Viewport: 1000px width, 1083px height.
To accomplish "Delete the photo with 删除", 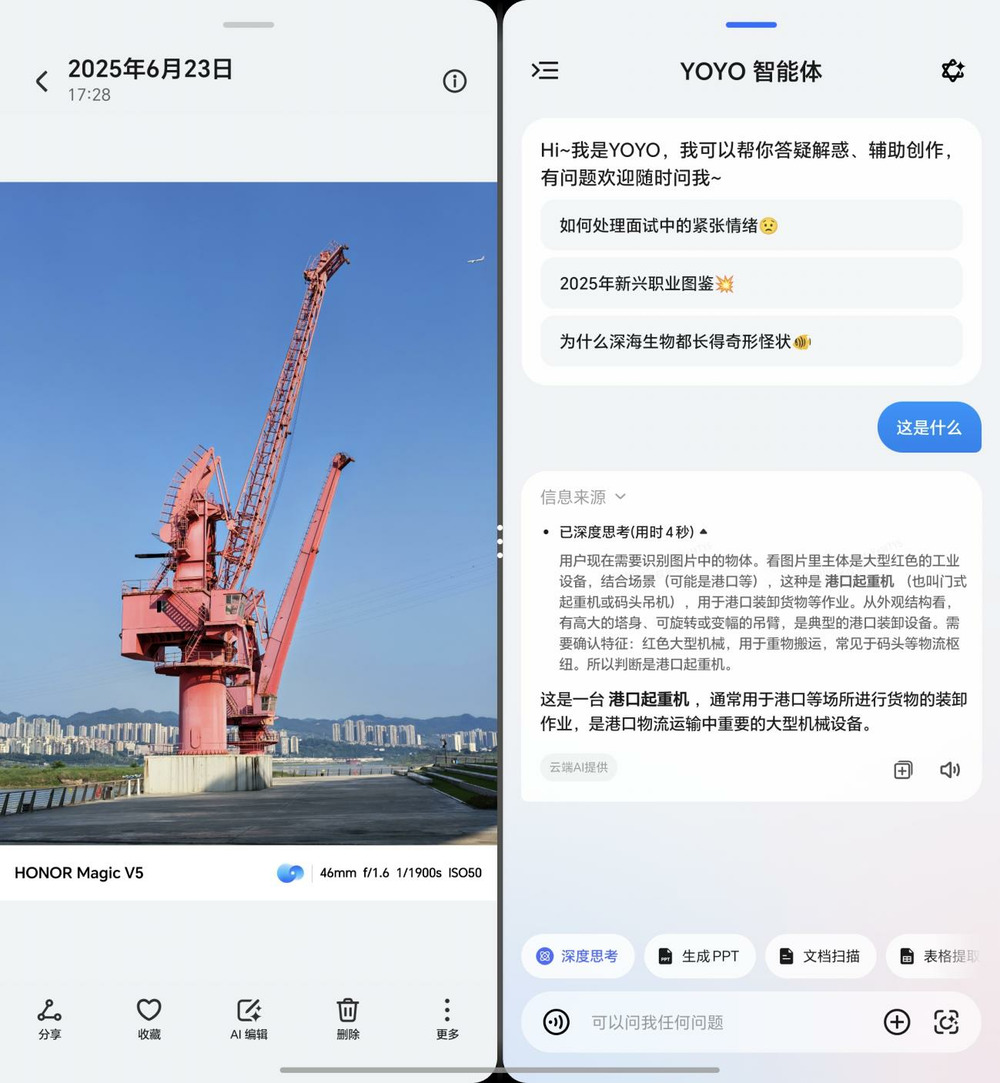I will 347,1018.
